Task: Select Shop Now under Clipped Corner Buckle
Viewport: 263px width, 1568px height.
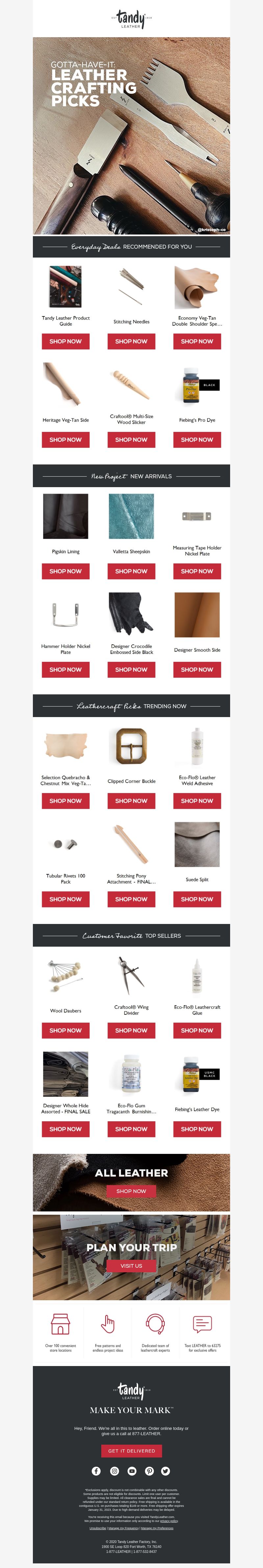Action: point(131,800)
